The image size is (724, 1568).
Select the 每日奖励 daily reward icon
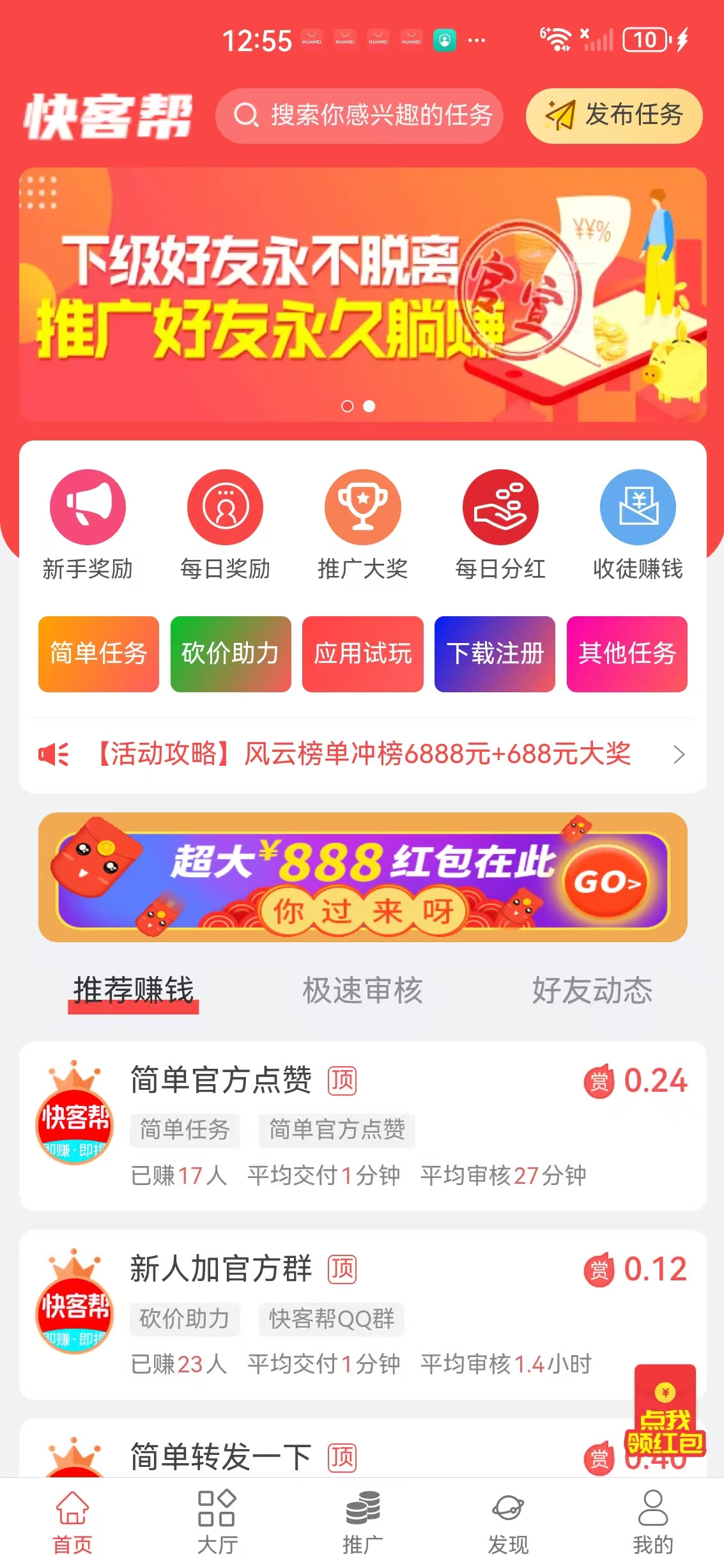[x=225, y=507]
